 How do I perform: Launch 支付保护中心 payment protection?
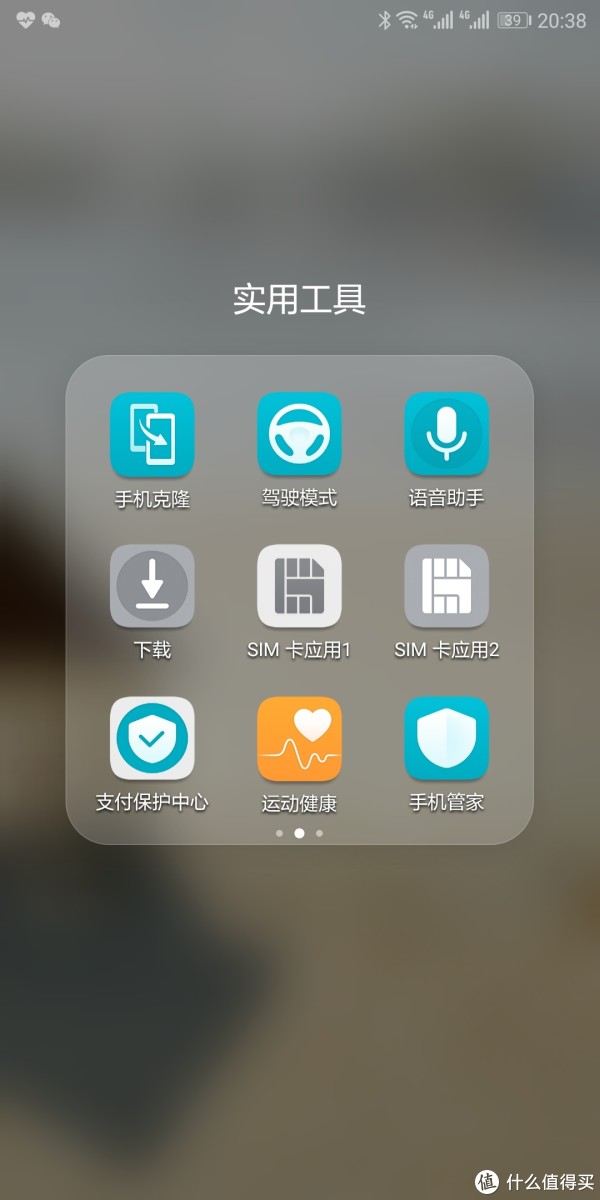[152, 739]
